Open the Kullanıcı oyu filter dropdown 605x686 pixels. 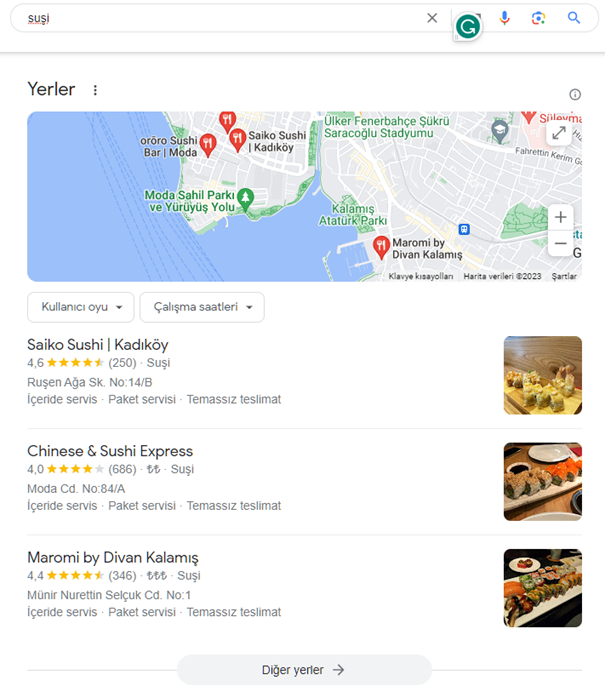click(81, 307)
